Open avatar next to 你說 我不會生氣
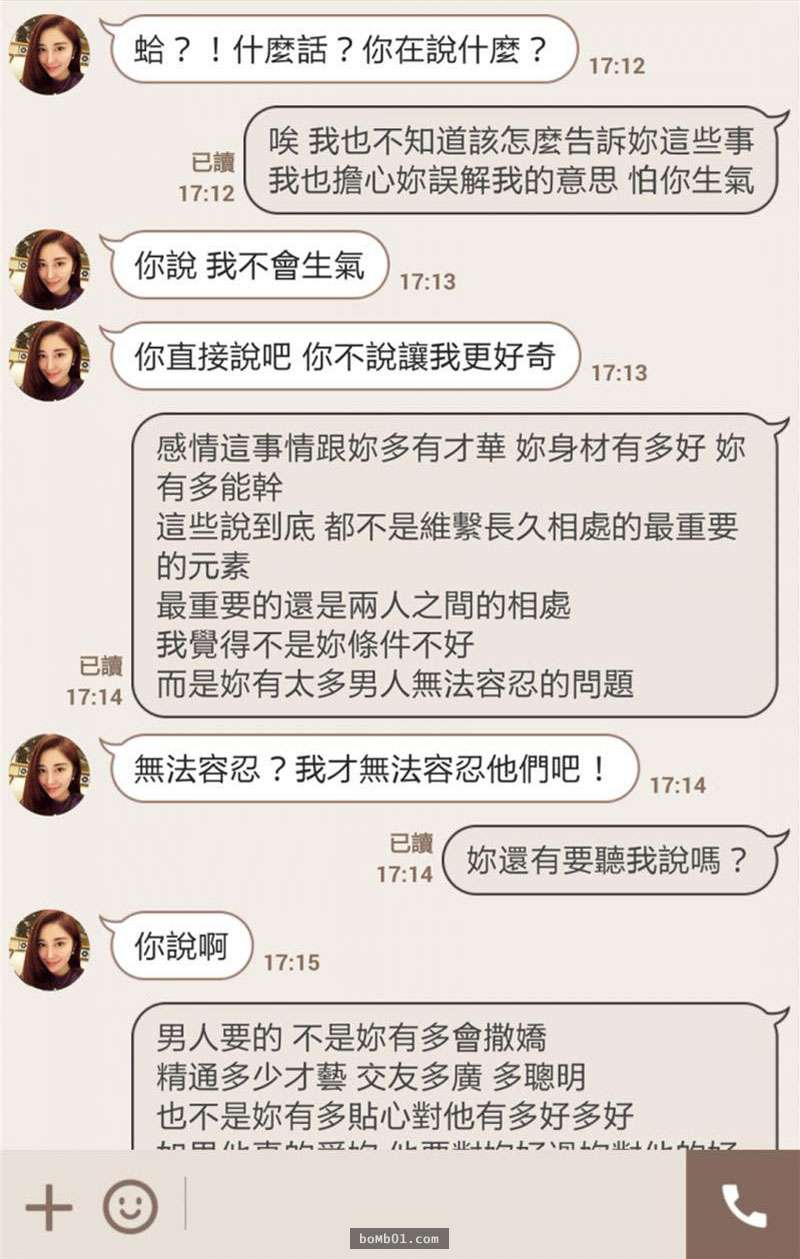The image size is (800, 1259). click(49, 269)
